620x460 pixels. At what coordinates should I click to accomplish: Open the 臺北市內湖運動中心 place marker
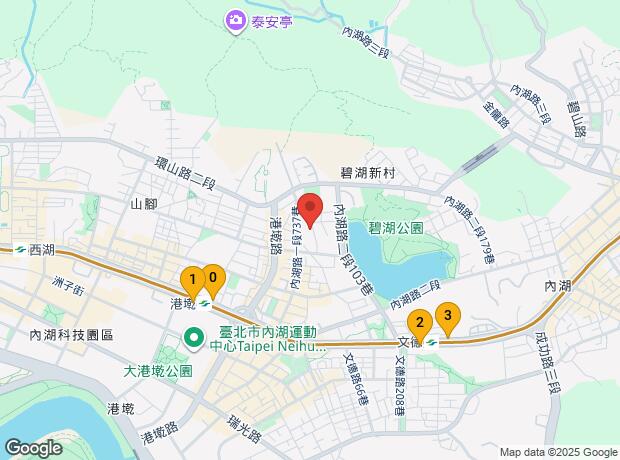[x=194, y=338]
